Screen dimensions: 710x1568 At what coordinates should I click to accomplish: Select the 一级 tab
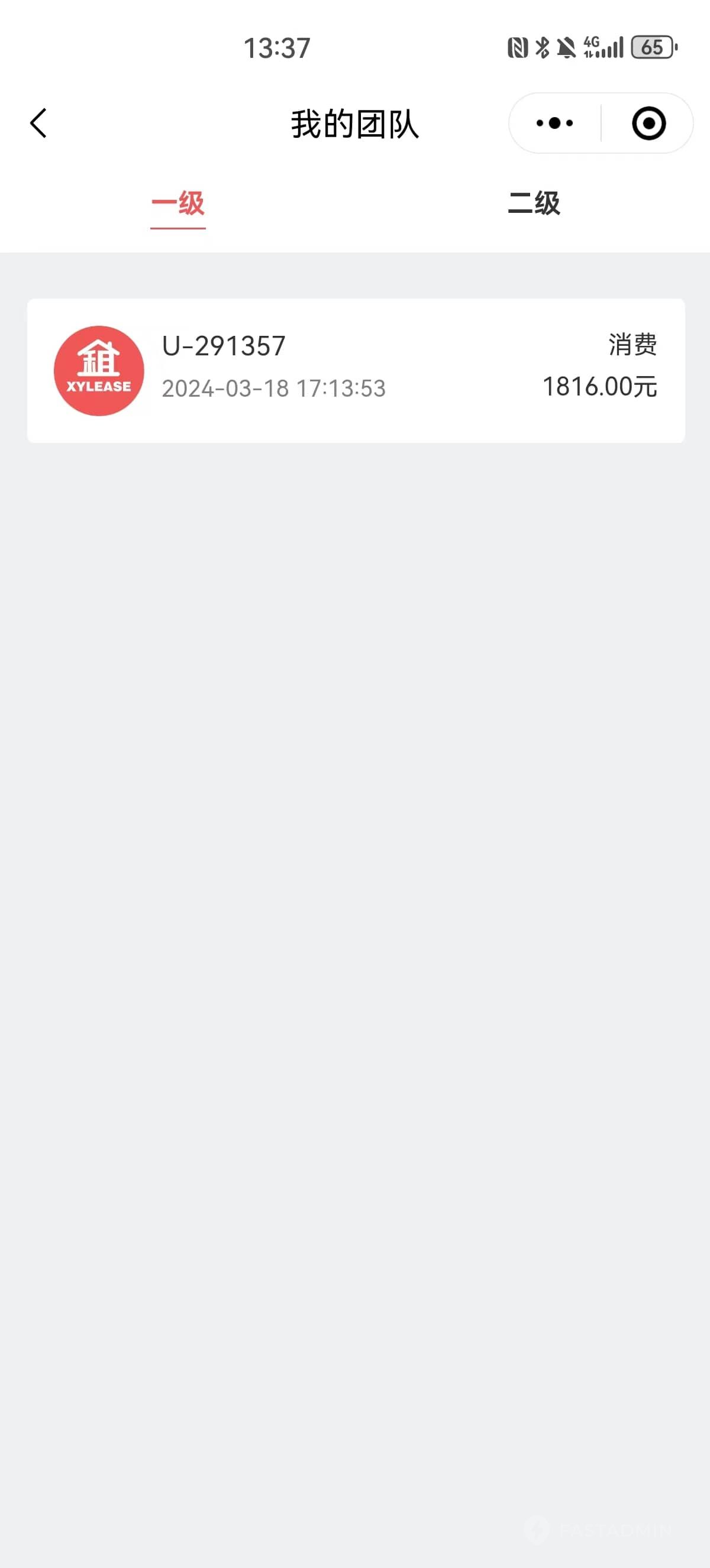point(178,204)
